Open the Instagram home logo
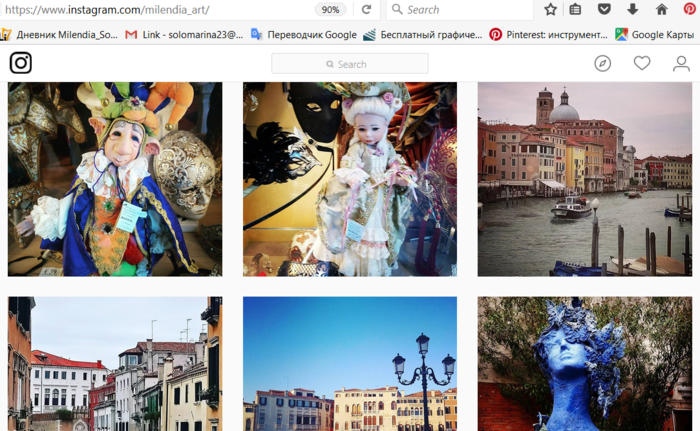This screenshot has width=700, height=431. pyautogui.click(x=21, y=63)
